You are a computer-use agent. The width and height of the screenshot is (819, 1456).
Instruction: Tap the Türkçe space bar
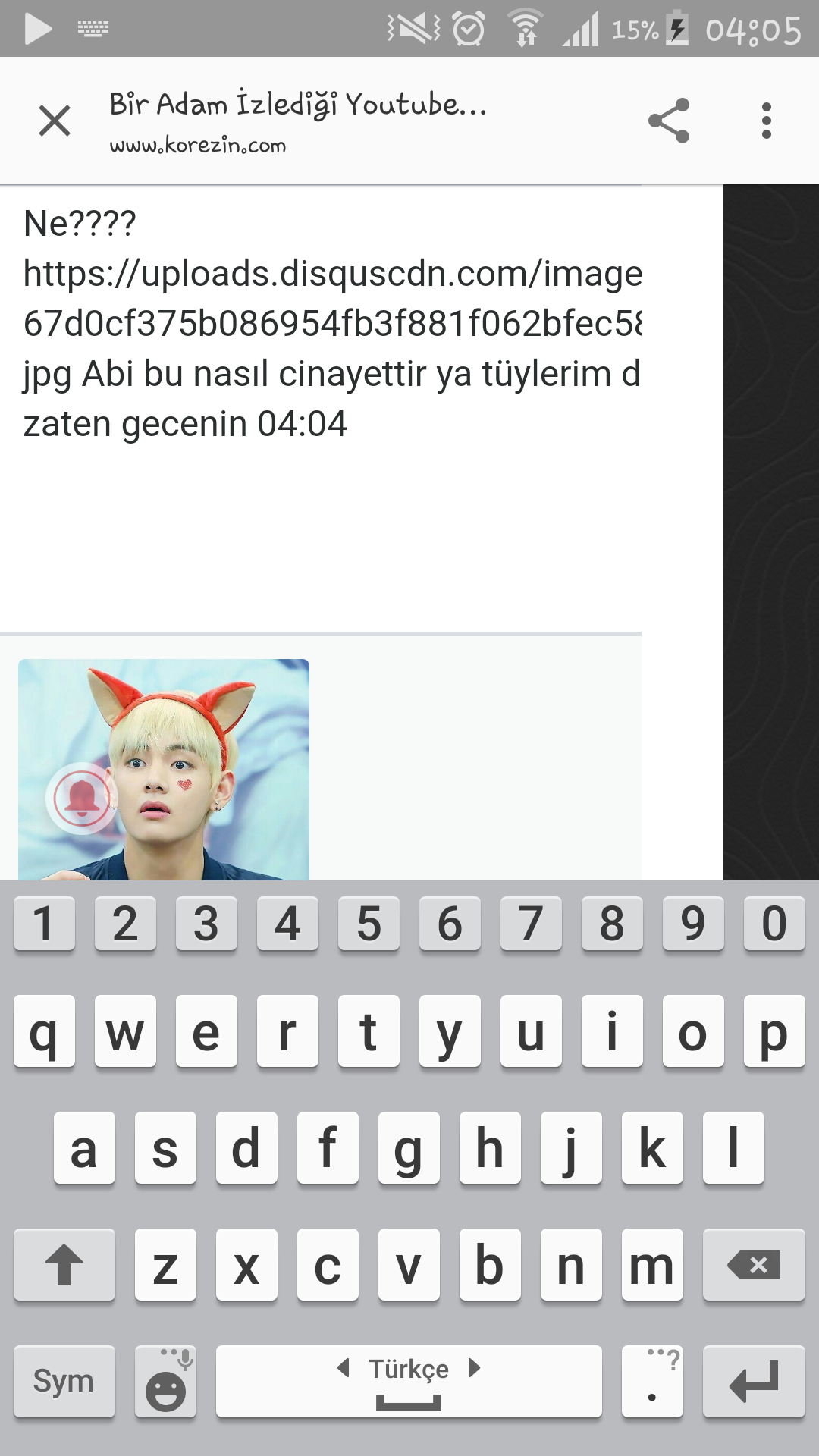point(409,1382)
